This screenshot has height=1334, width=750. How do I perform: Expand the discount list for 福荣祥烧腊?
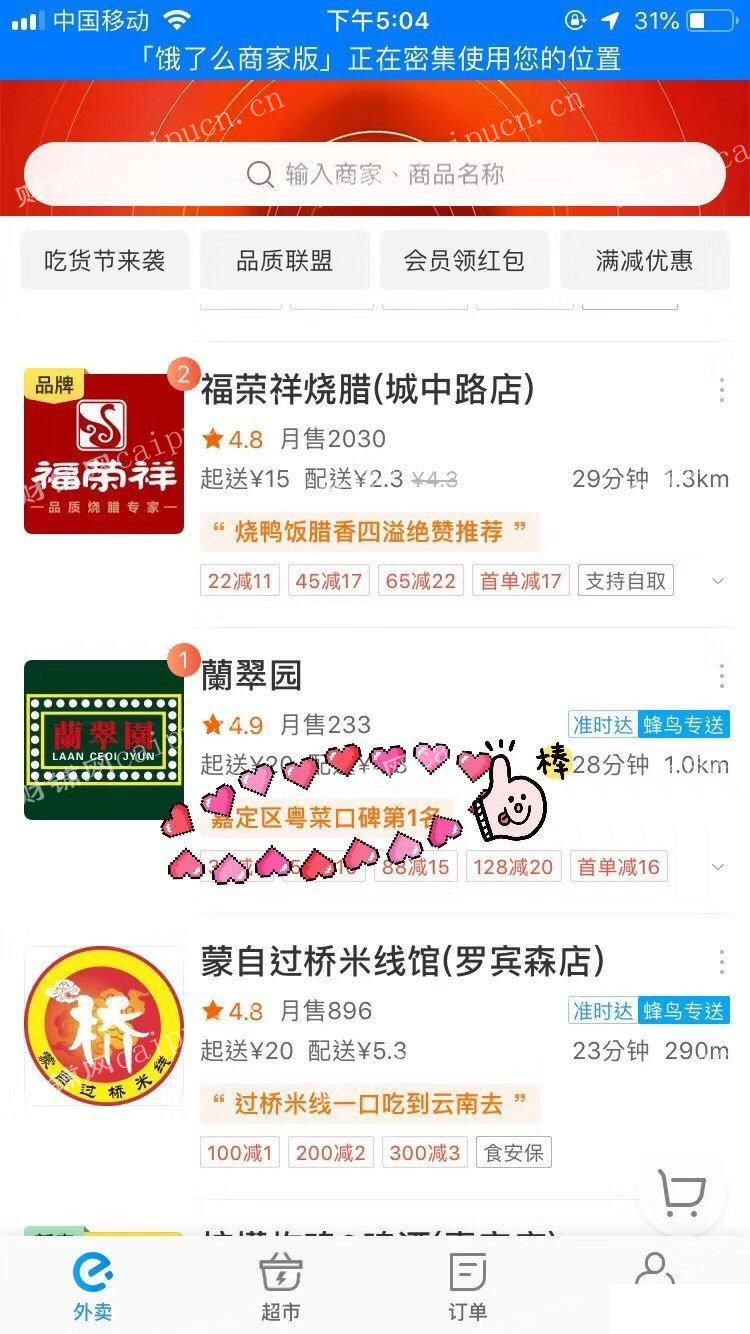coord(717,581)
